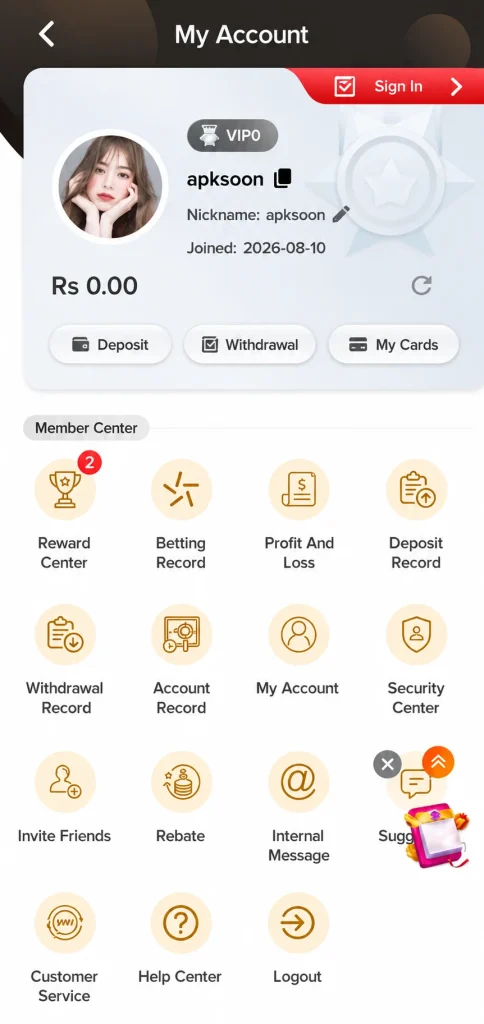Image resolution: width=484 pixels, height=1024 pixels.
Task: Log out of the account
Action: coord(298,938)
